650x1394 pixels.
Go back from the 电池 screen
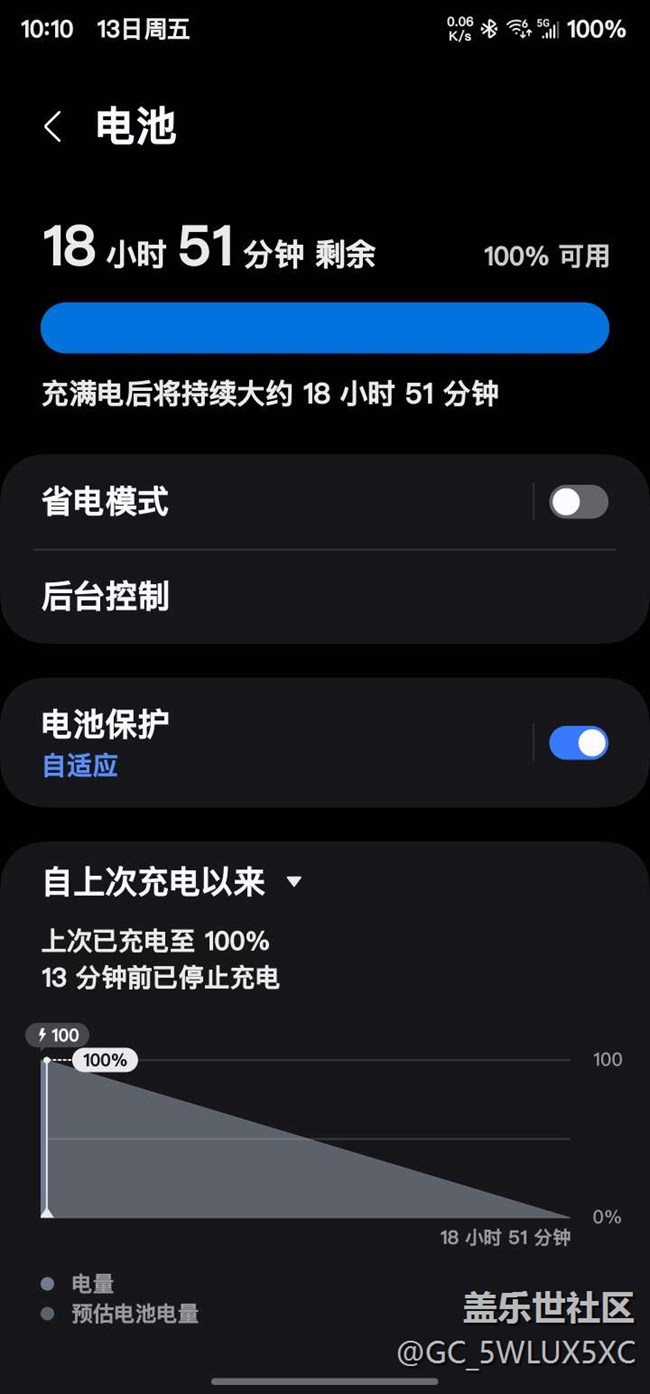click(x=53, y=127)
